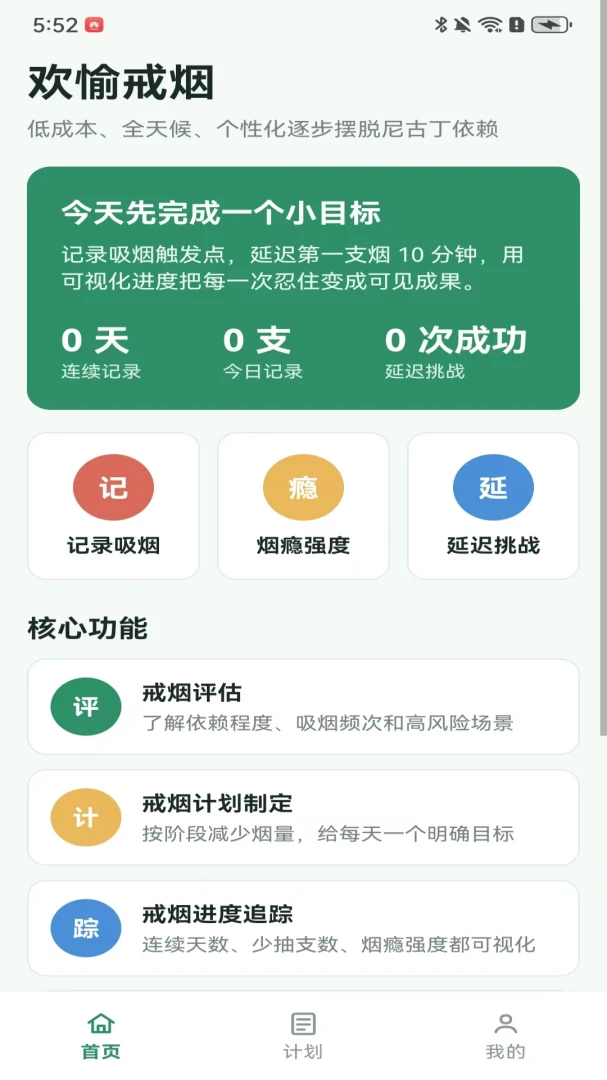
Task: Open 戒烟评估 feature row
Action: (x=303, y=707)
